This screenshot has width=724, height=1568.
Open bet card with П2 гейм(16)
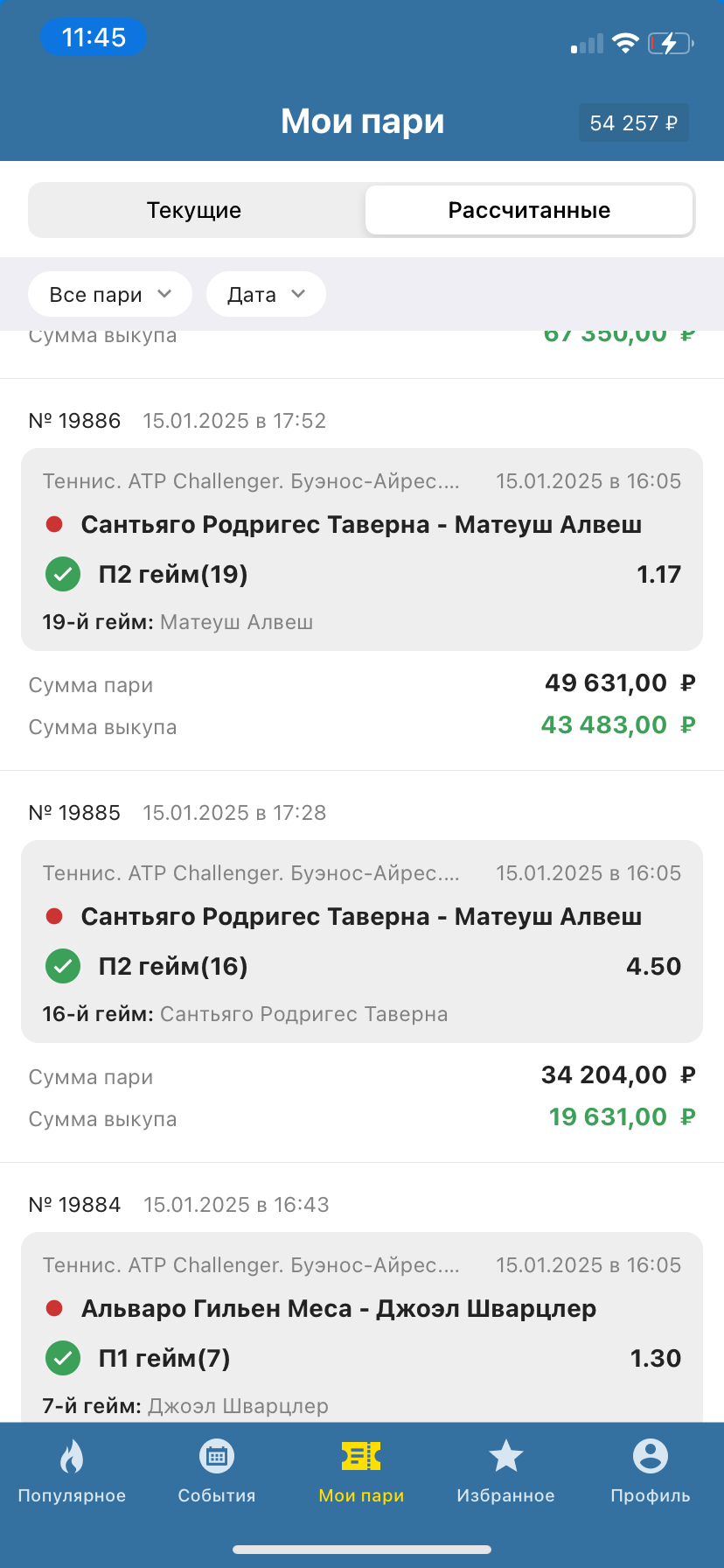(x=361, y=941)
